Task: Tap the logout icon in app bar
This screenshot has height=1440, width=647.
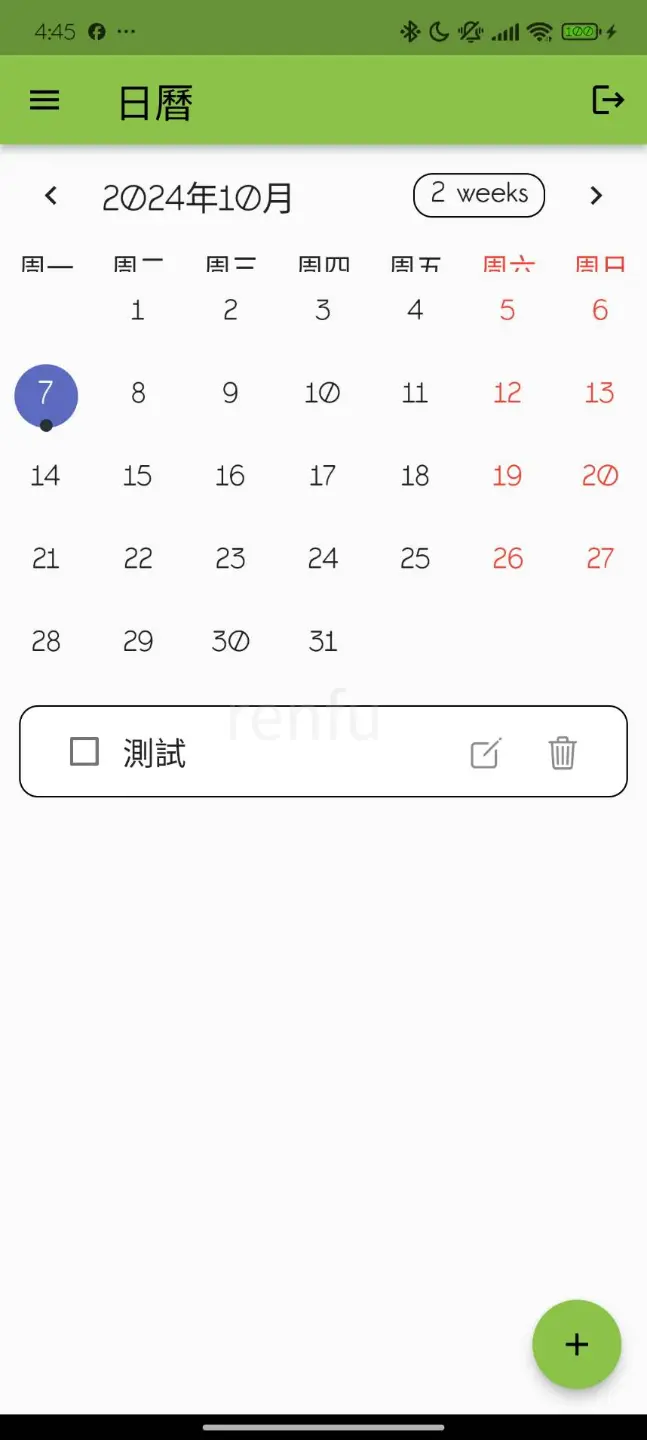Action: [608, 100]
